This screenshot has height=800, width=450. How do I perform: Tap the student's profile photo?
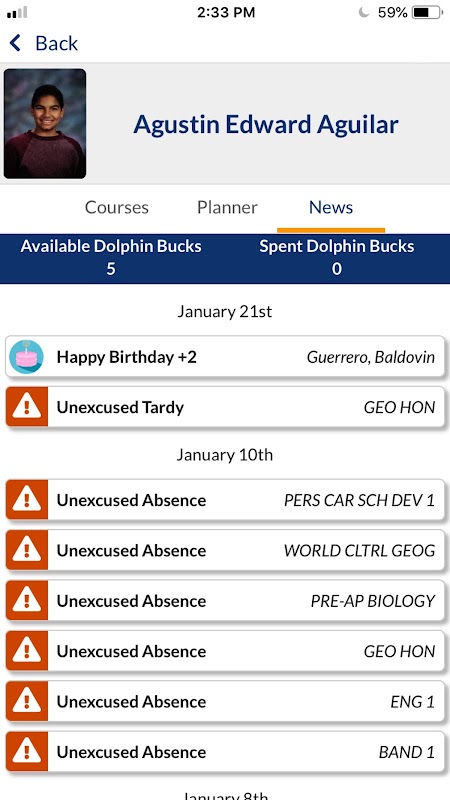point(45,124)
